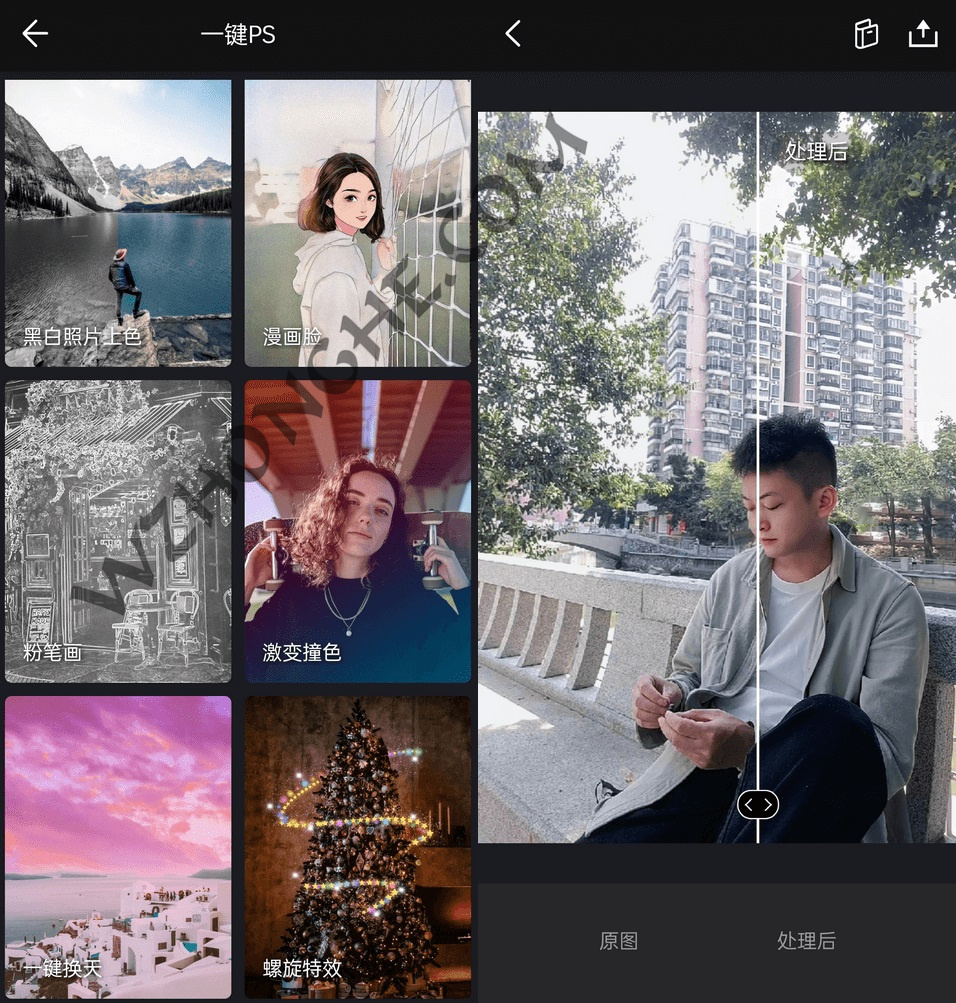
Task: Tap the 处理后 label on the photo
Action: point(816,152)
